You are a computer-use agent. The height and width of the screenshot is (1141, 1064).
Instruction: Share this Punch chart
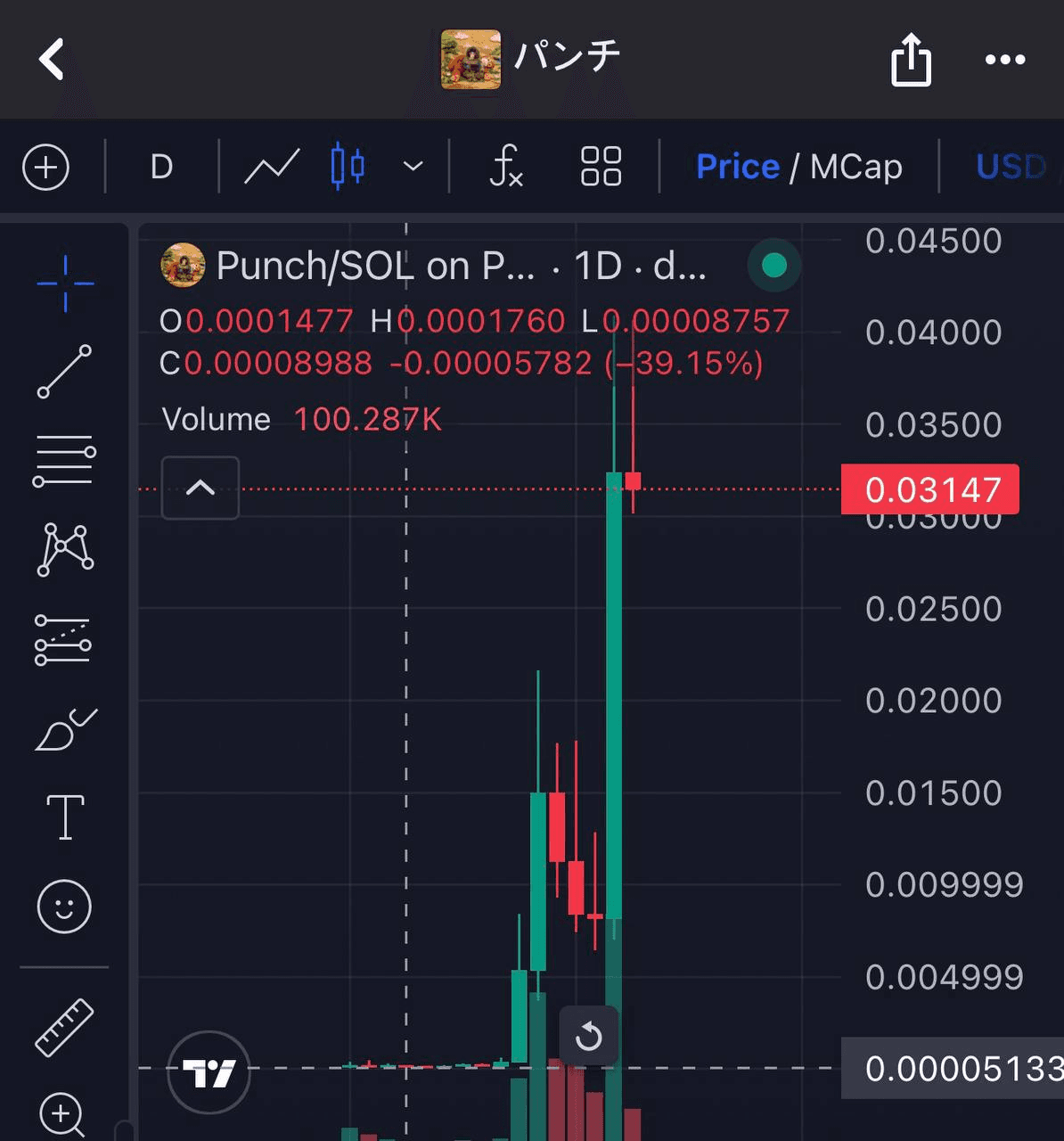click(911, 60)
